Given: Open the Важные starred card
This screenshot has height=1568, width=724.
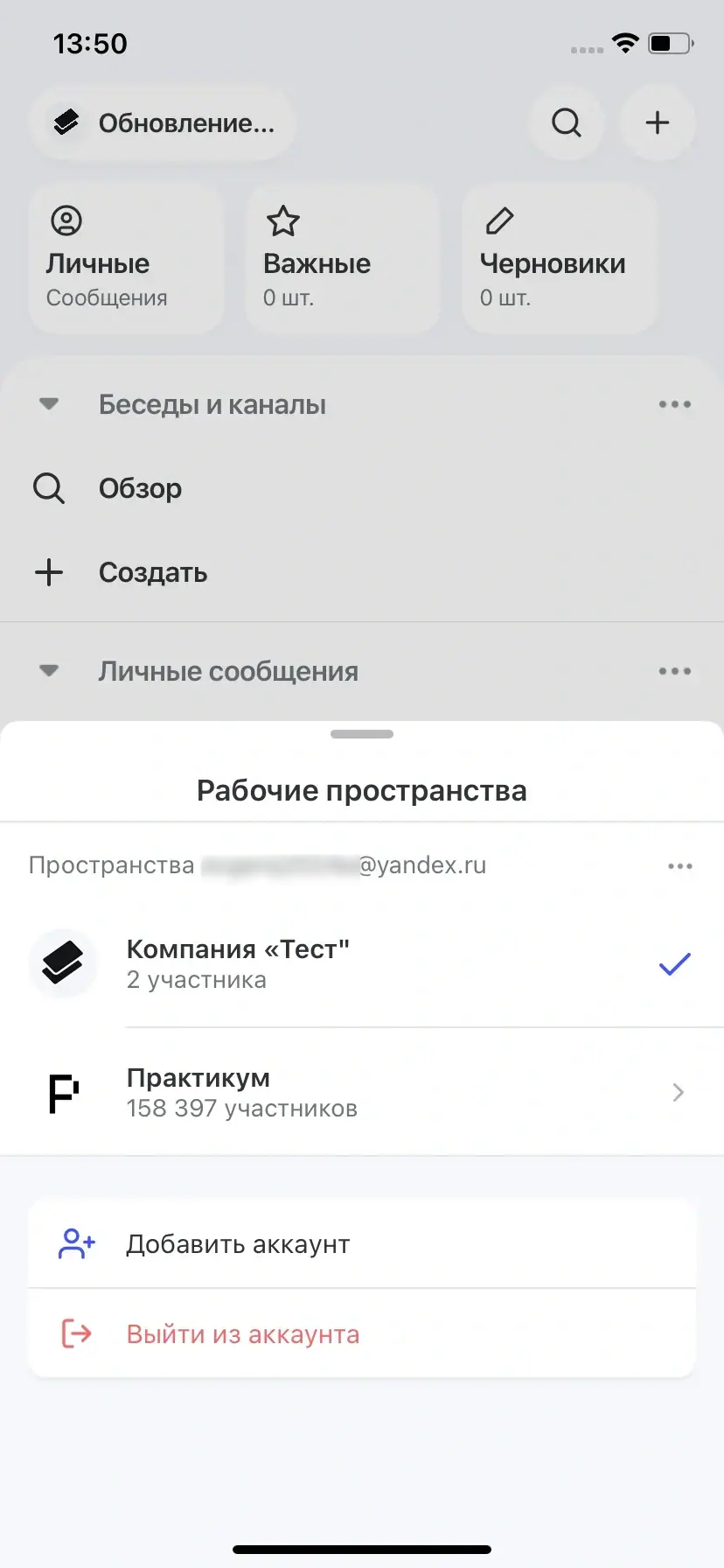Looking at the screenshot, I should [x=342, y=259].
